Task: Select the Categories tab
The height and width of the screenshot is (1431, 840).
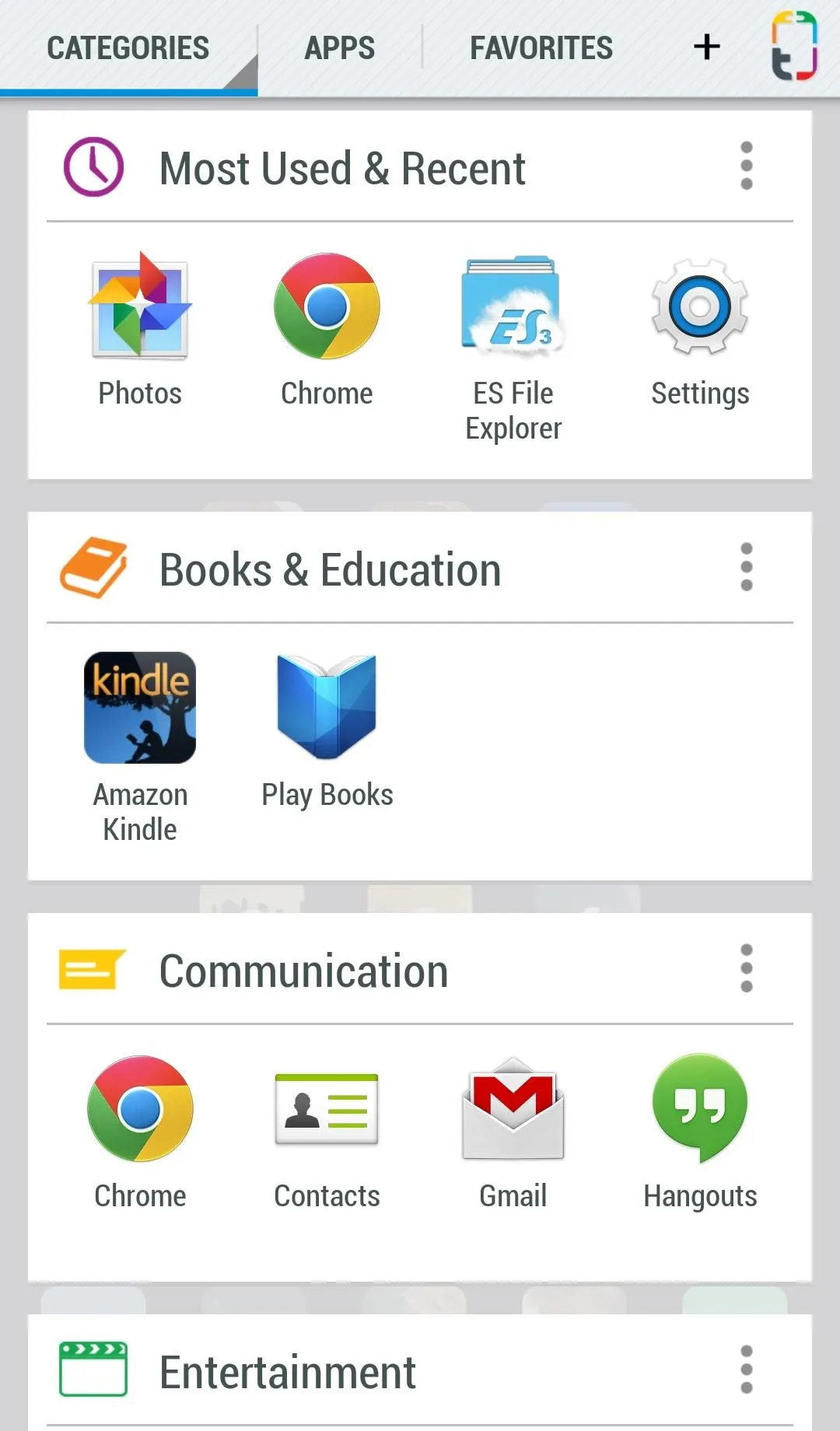Action: [128, 47]
